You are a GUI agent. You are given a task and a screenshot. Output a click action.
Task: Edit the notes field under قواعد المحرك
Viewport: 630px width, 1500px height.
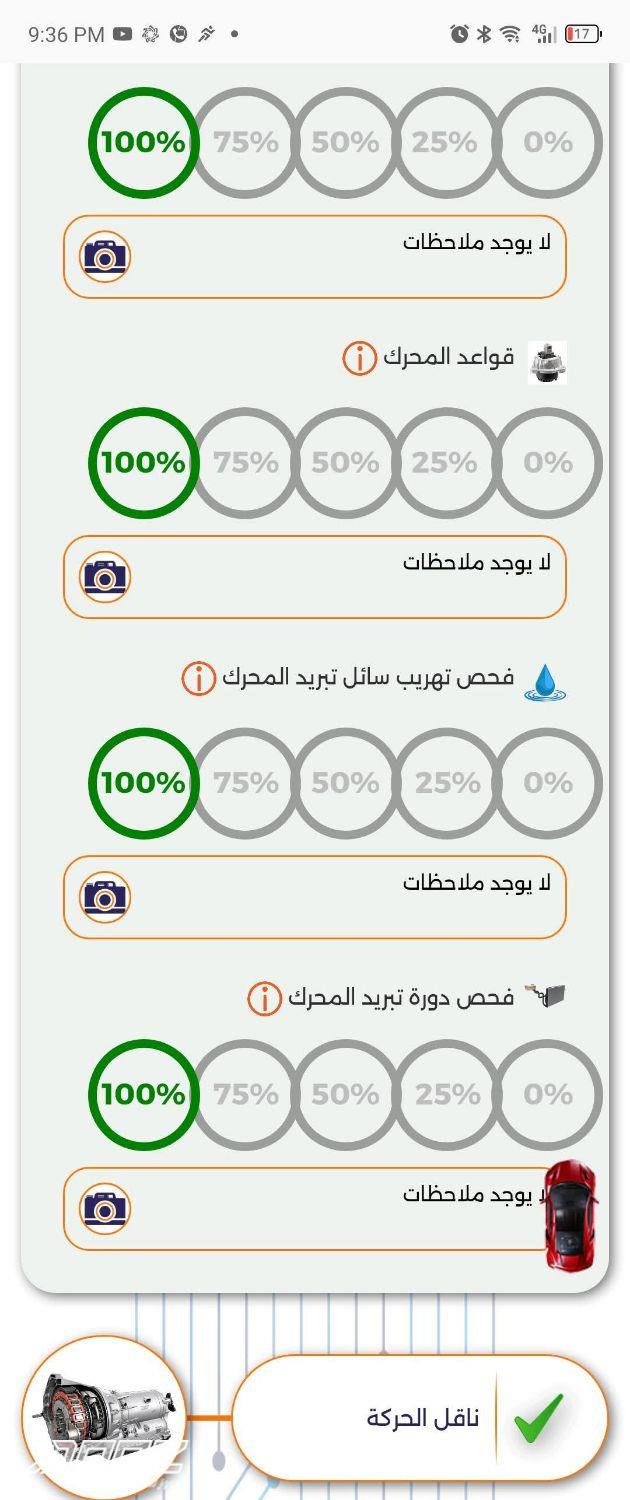(x=340, y=577)
